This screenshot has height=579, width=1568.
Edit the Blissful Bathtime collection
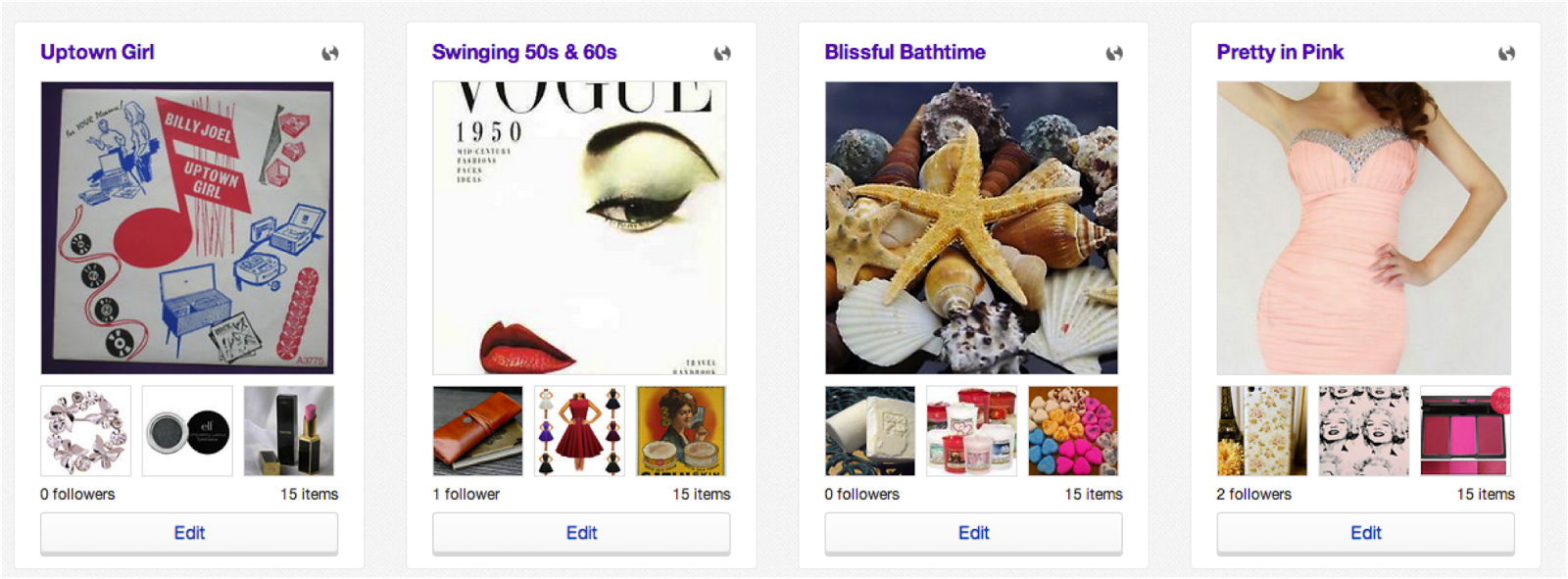pos(973,533)
